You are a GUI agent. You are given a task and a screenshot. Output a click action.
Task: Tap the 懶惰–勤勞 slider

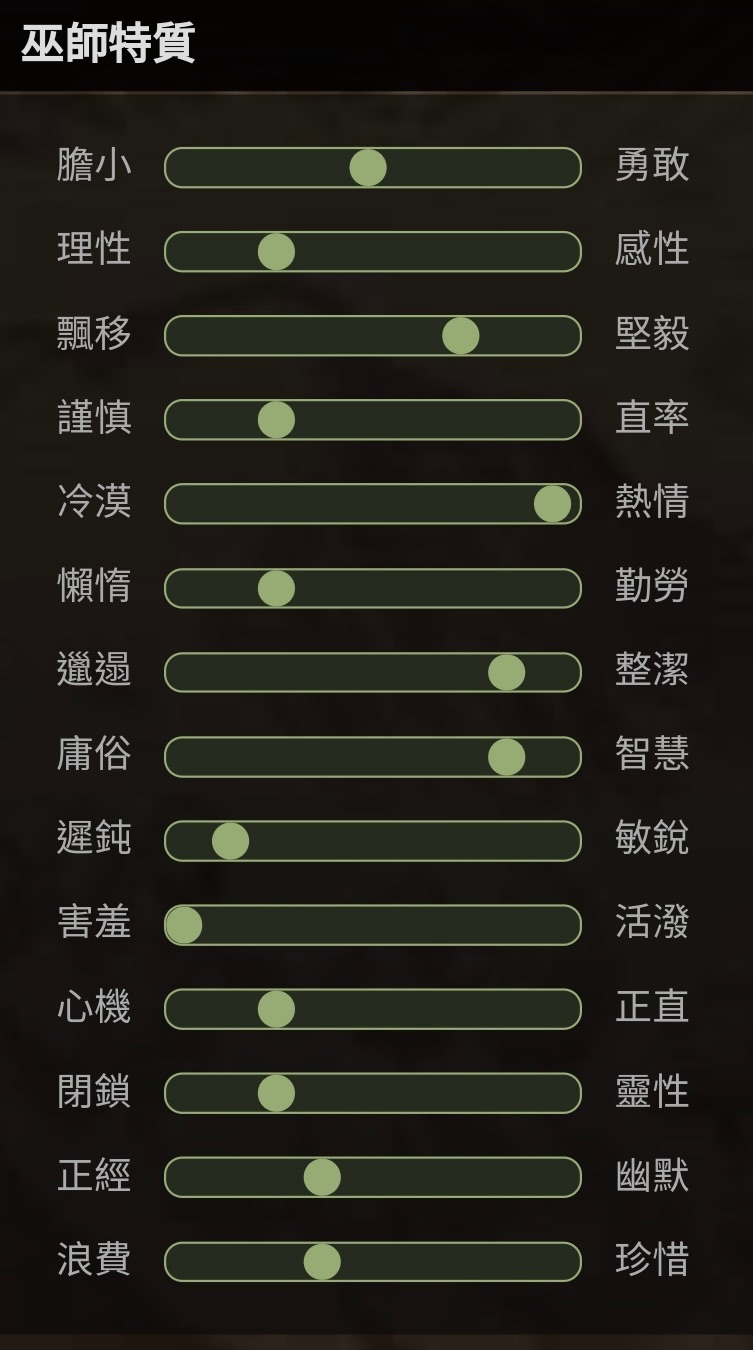276,588
